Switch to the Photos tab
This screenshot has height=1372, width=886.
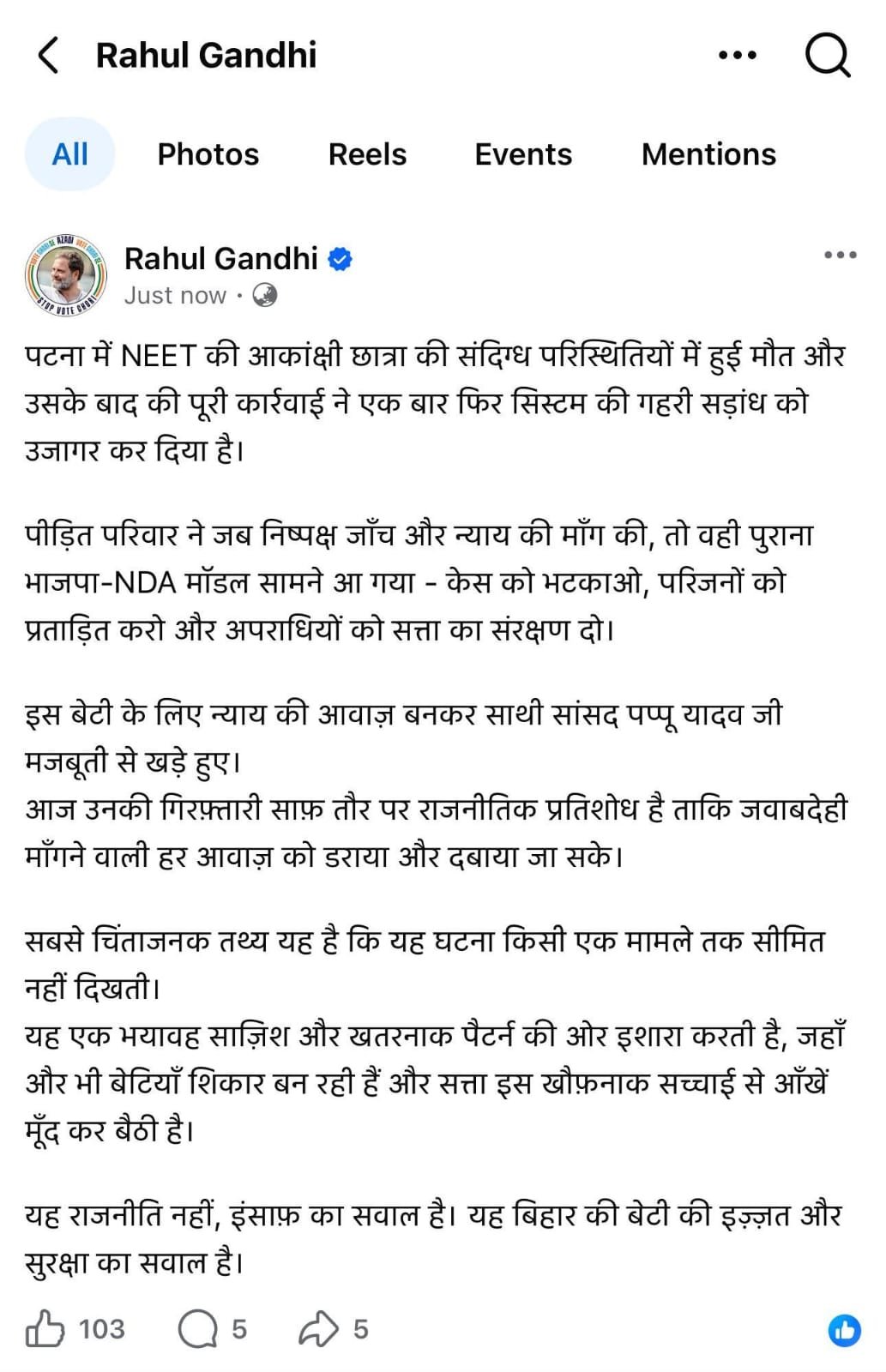208,154
